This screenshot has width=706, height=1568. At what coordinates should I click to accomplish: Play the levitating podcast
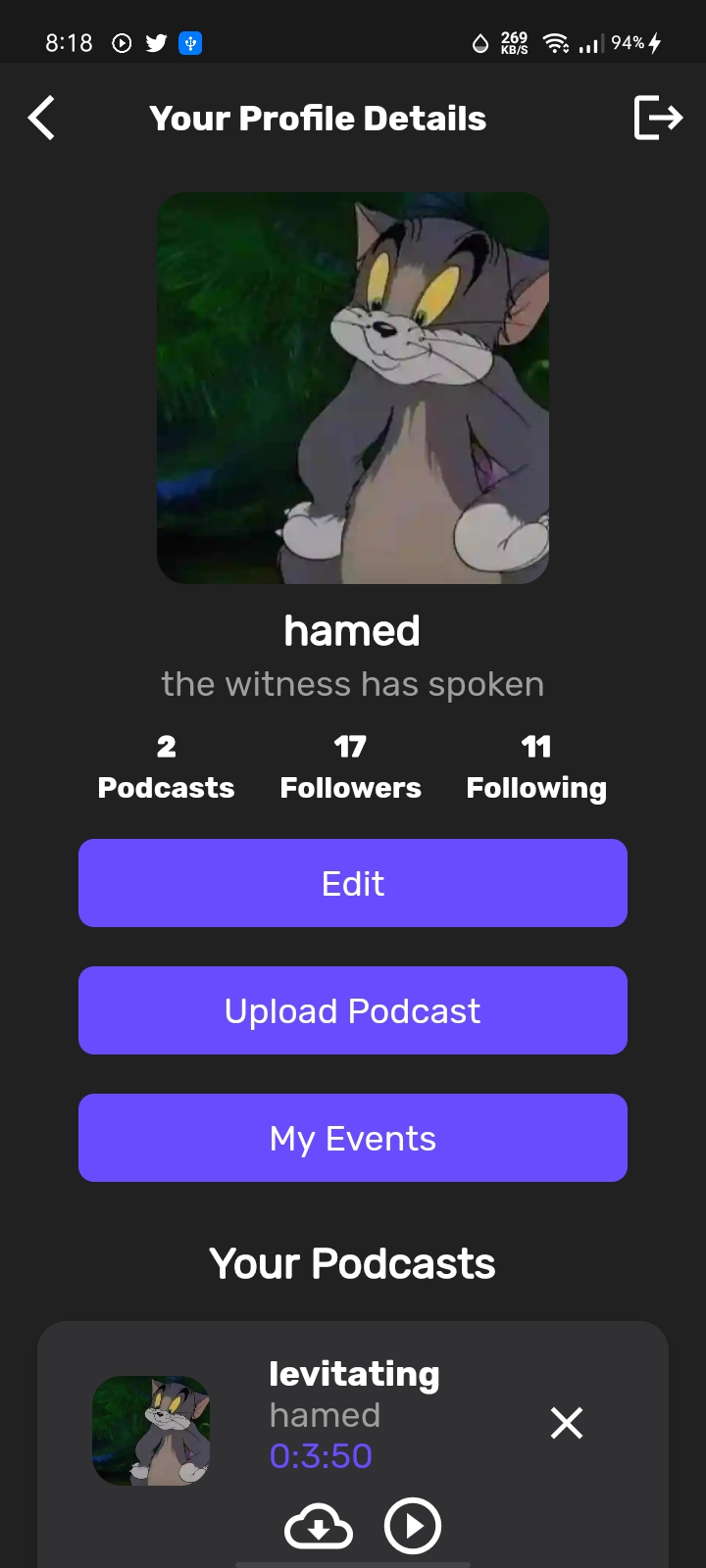coord(413,1525)
